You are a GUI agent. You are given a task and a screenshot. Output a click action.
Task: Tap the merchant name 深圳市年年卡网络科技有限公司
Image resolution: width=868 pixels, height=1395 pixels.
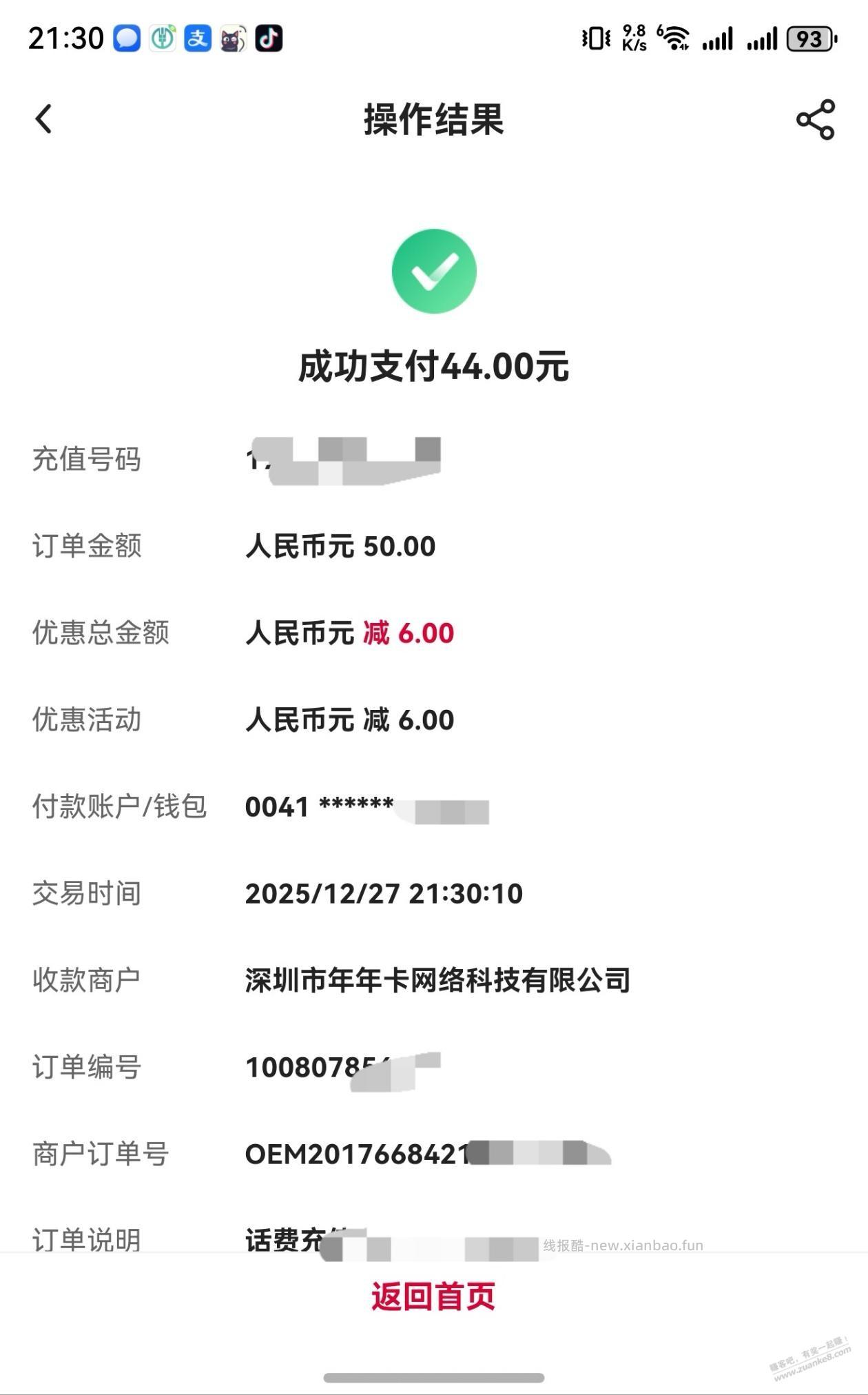coord(439,981)
